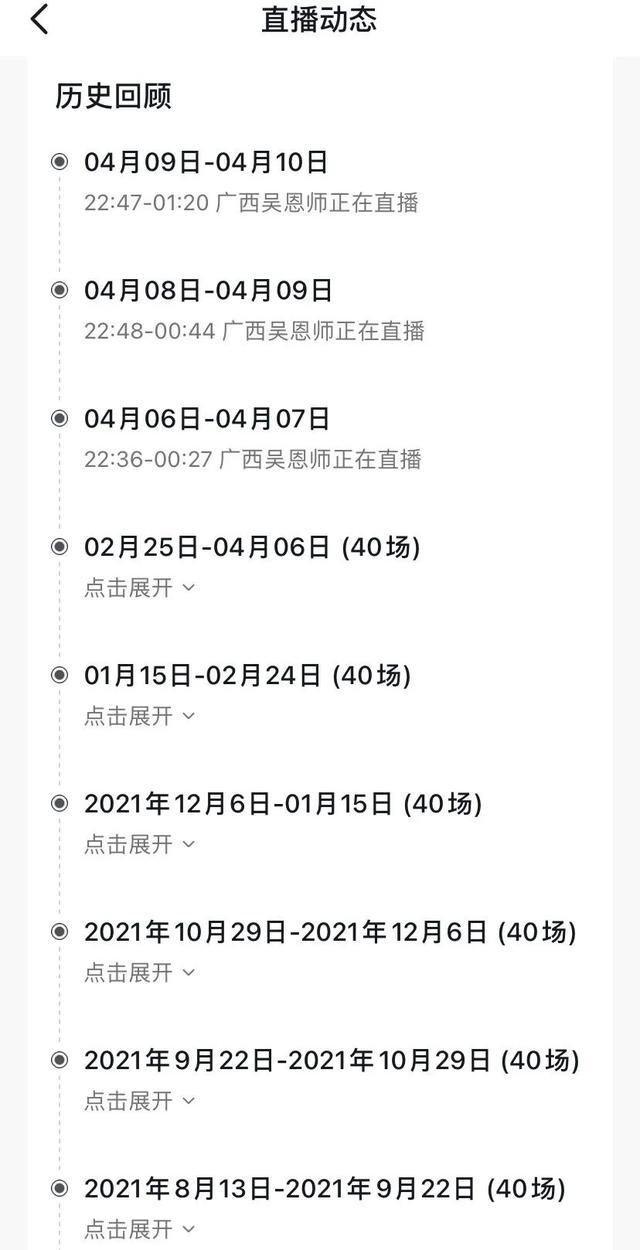Expand sessions from 2021年10月29日-2021年12月6日
This screenshot has width=640, height=1250.
(139, 973)
